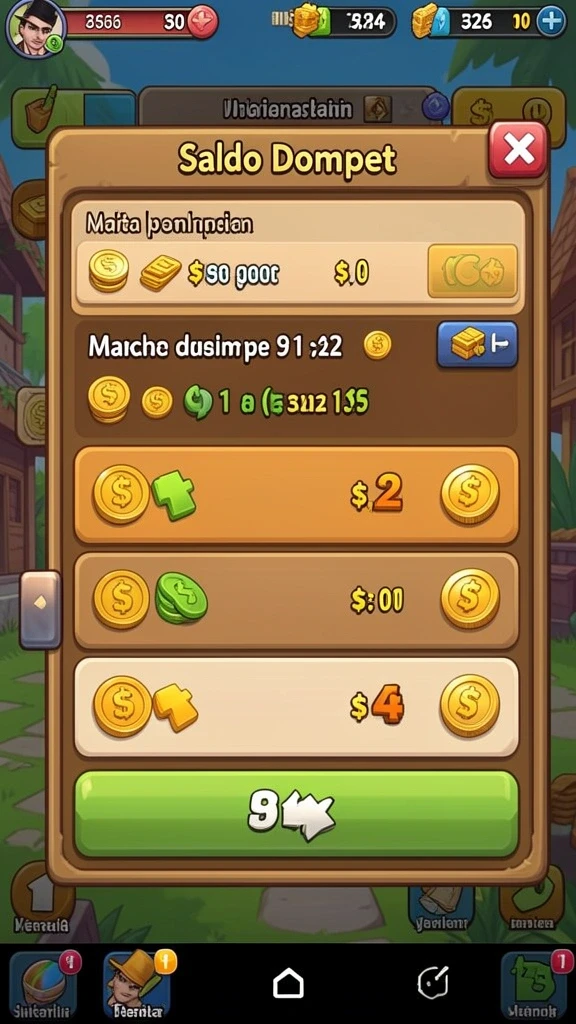Open the bottom-left globe tab
576x1024 pixels.
tap(43, 985)
